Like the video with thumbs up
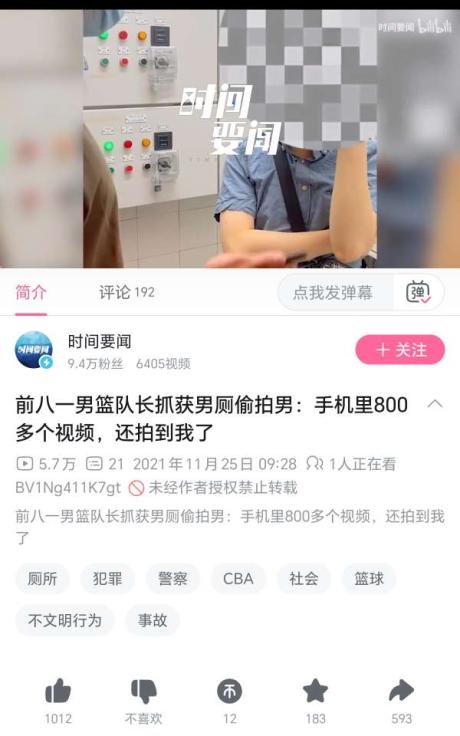 pos(58,691)
